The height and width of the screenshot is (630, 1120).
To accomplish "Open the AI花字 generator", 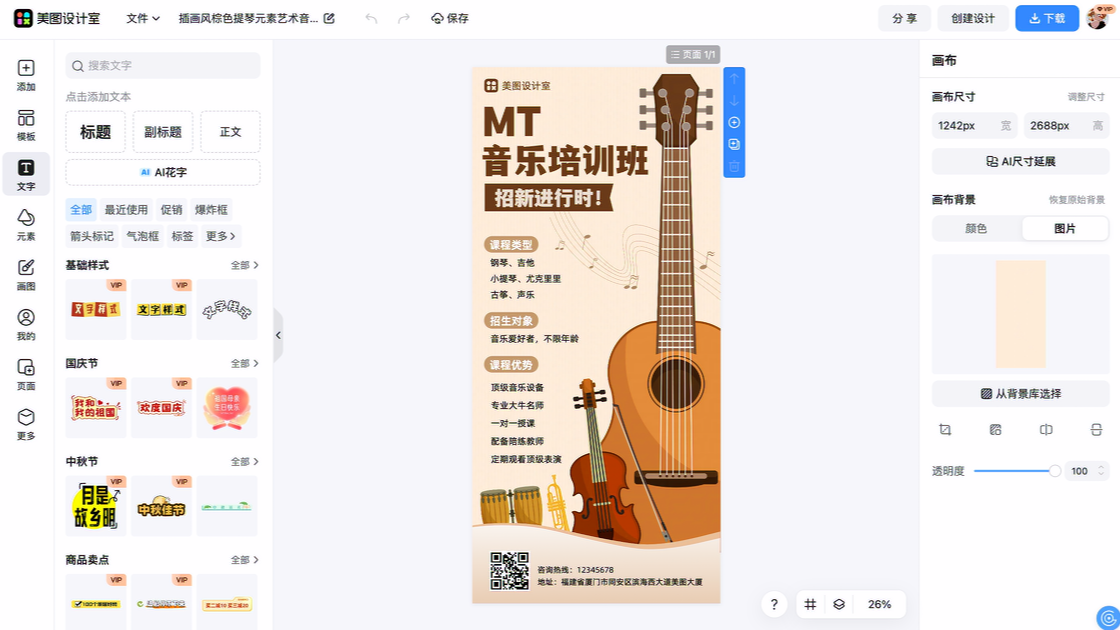I will [x=163, y=172].
